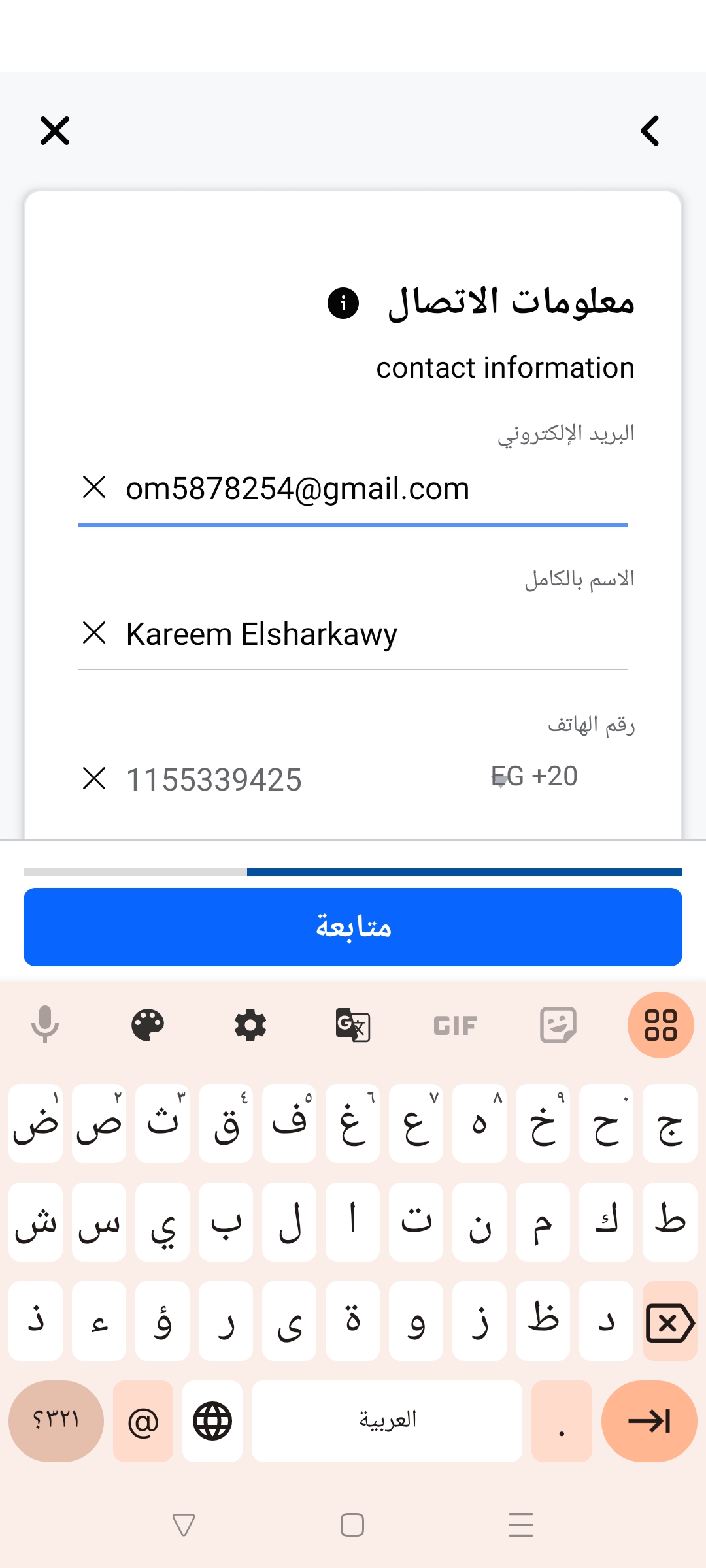Insert @ symbol from keyboard
Screen dimensions: 706x1568
(143, 1421)
